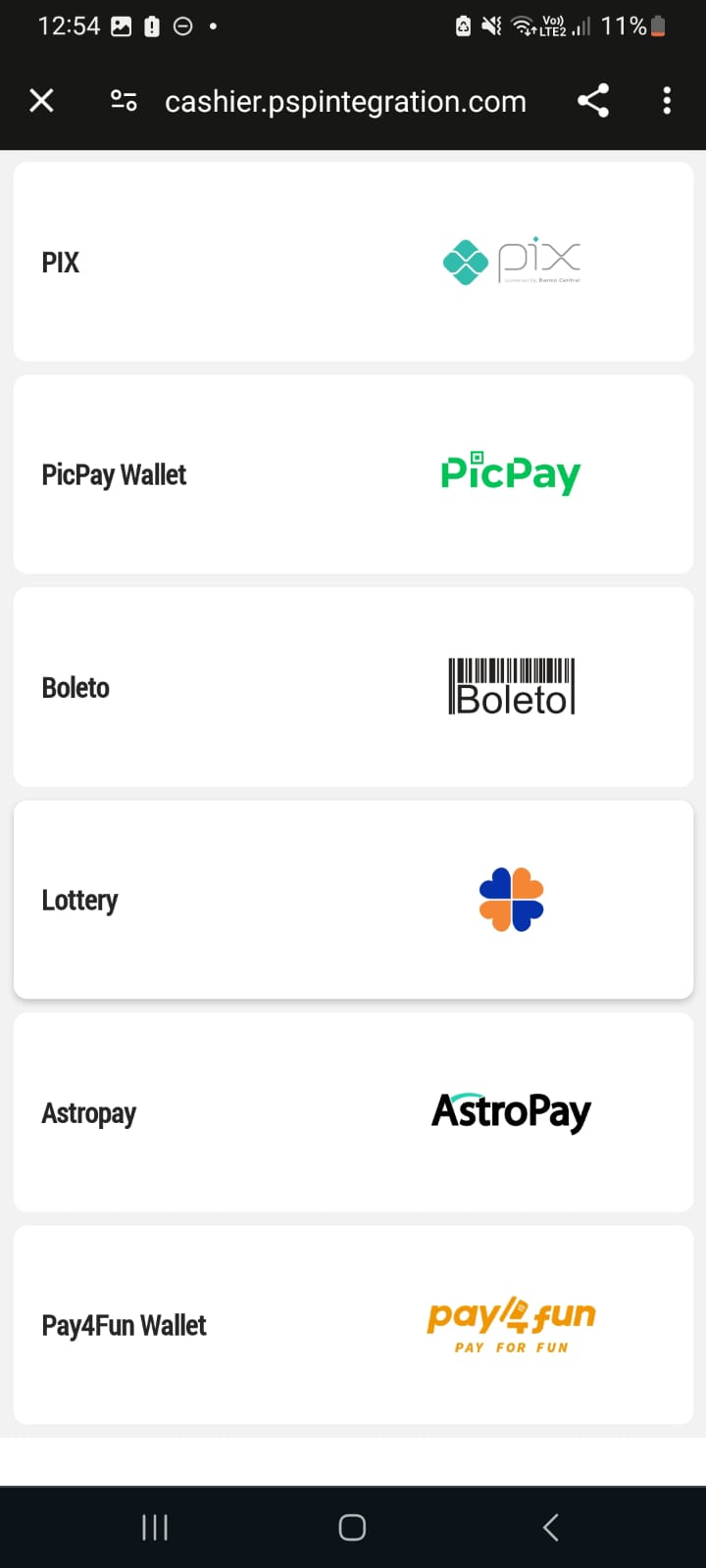Open recent apps view
Screen dimensions: 706x1568
tap(155, 1527)
